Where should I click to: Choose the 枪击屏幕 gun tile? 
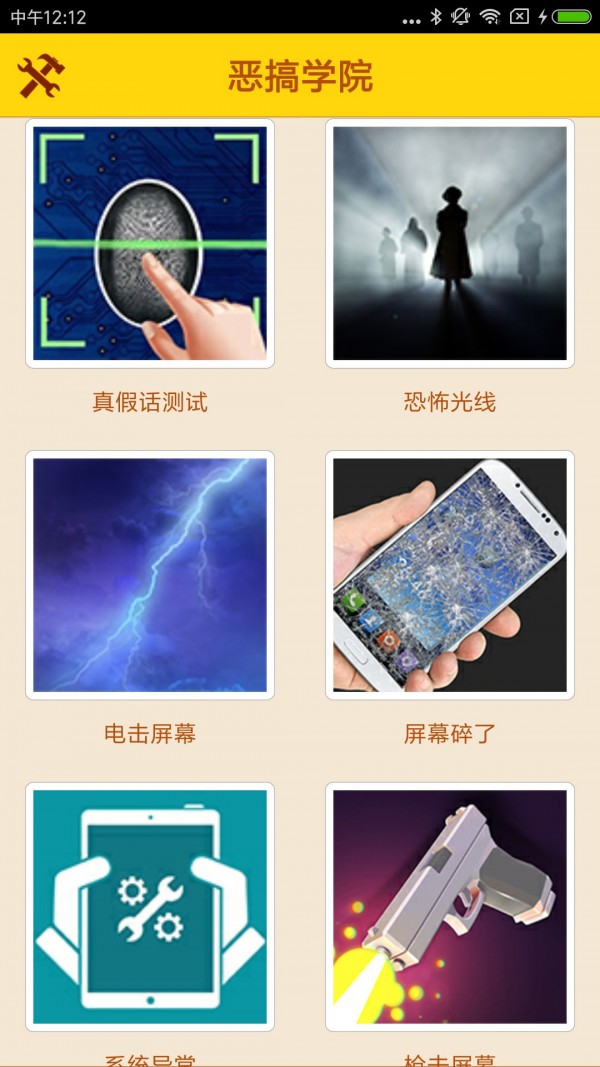pyautogui.click(x=450, y=906)
